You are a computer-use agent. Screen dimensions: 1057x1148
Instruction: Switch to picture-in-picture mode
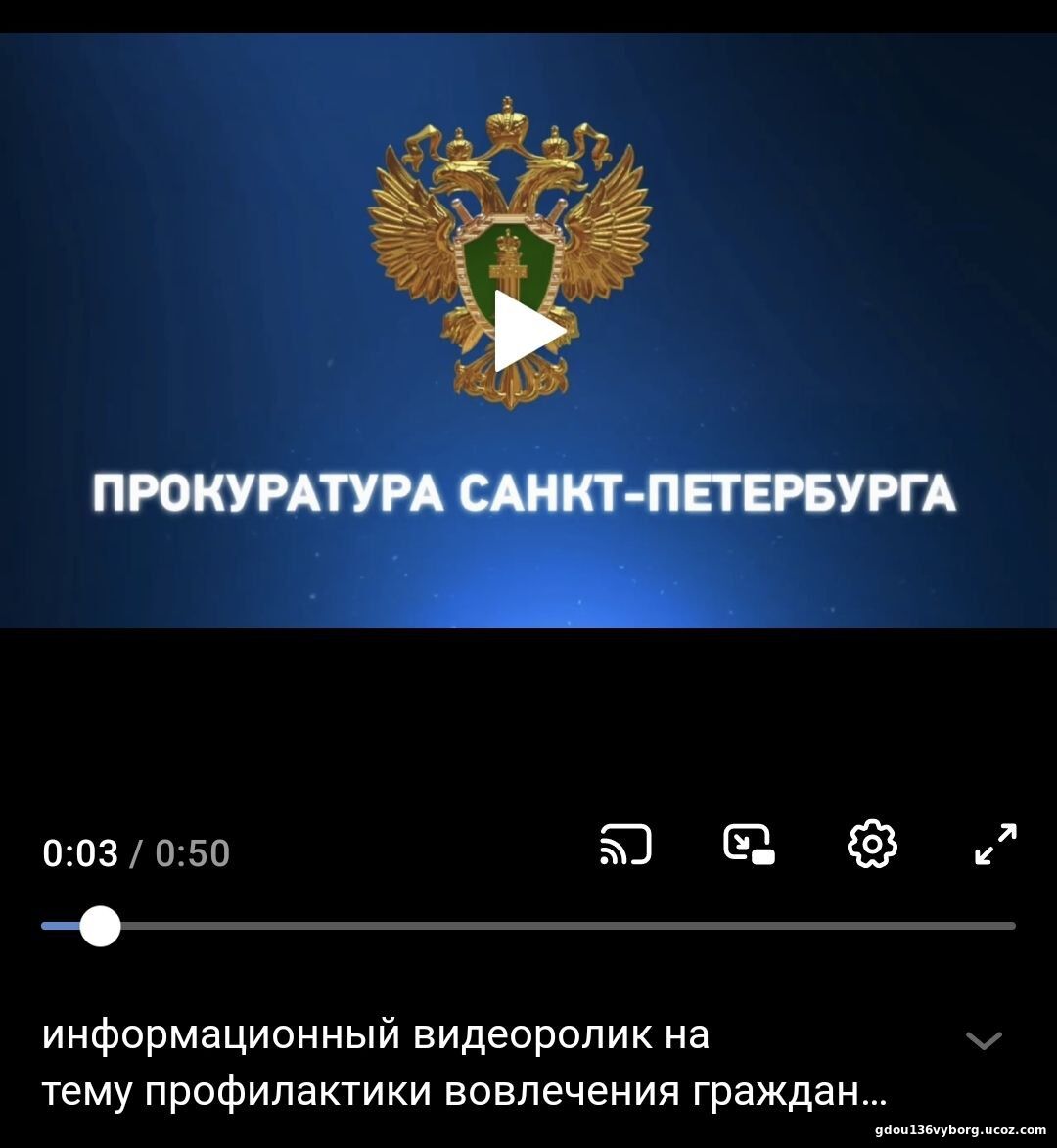coord(749,845)
